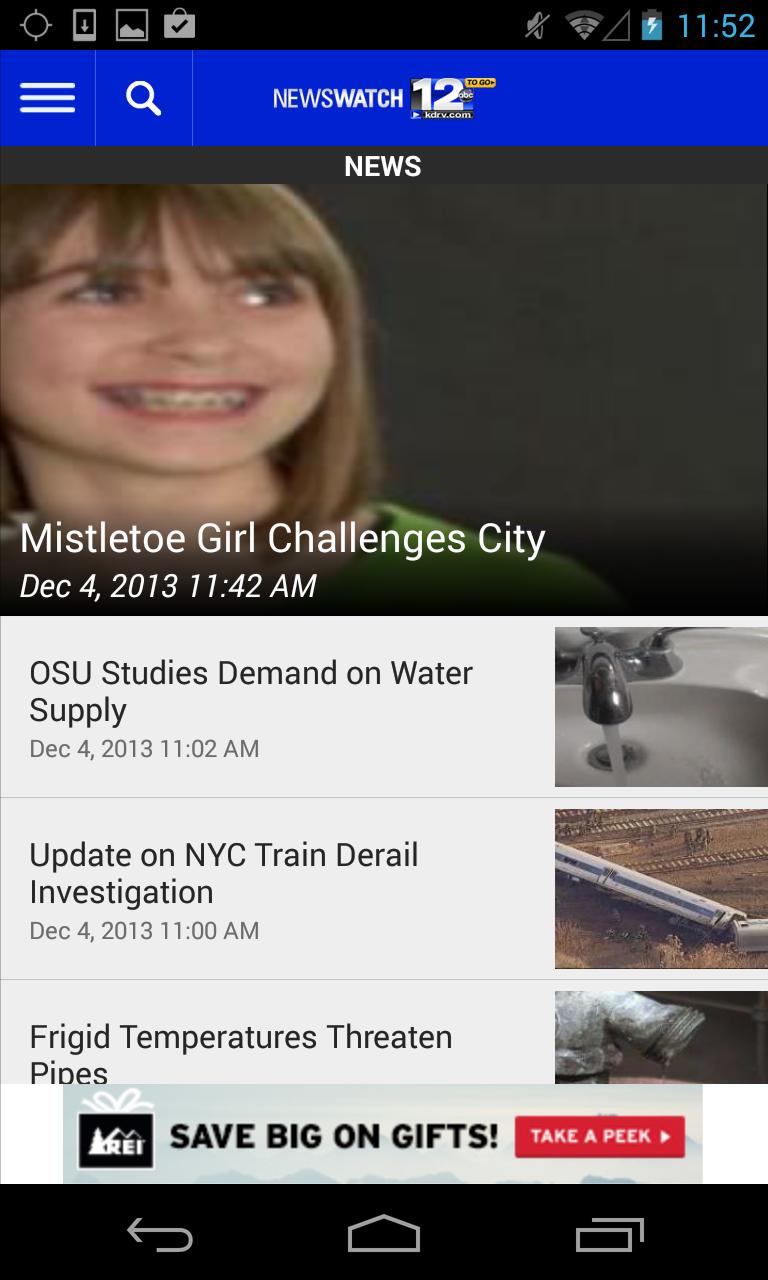
Task: Open the Mistletoe Girl Challenges City story
Action: pyautogui.click(x=283, y=539)
